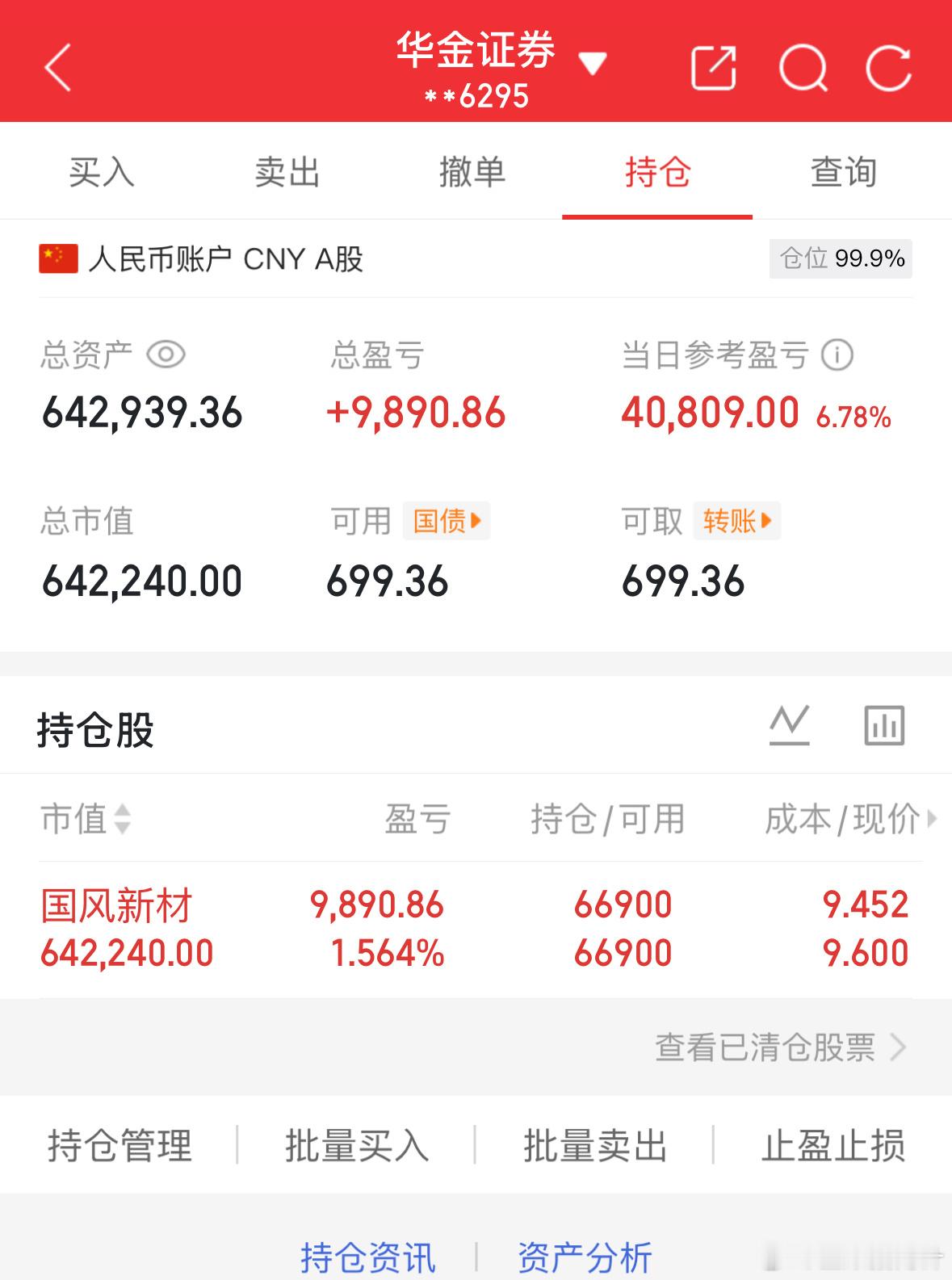Switch holdings to line chart view

[790, 724]
